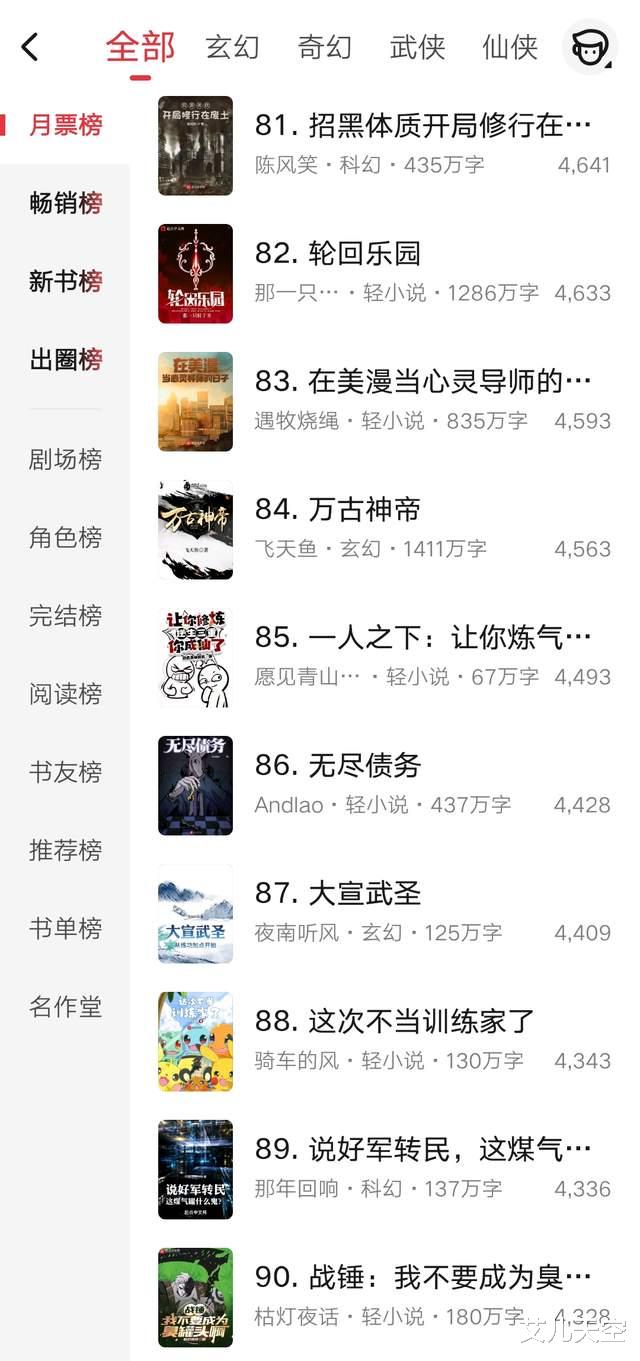View the 出圈榜 ranking
The height and width of the screenshot is (1361, 640).
point(65,359)
